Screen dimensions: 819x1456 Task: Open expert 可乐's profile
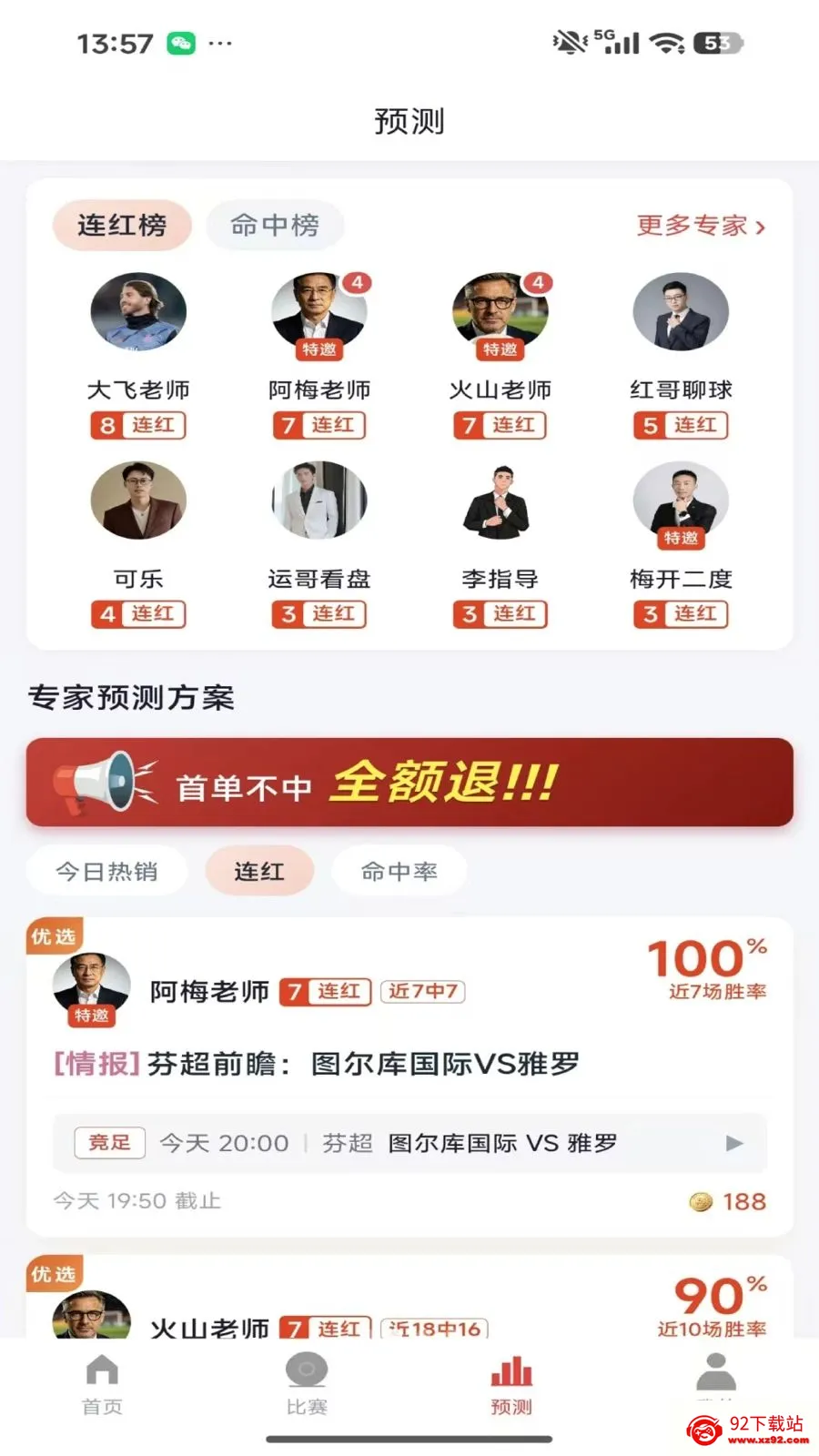tap(138, 545)
